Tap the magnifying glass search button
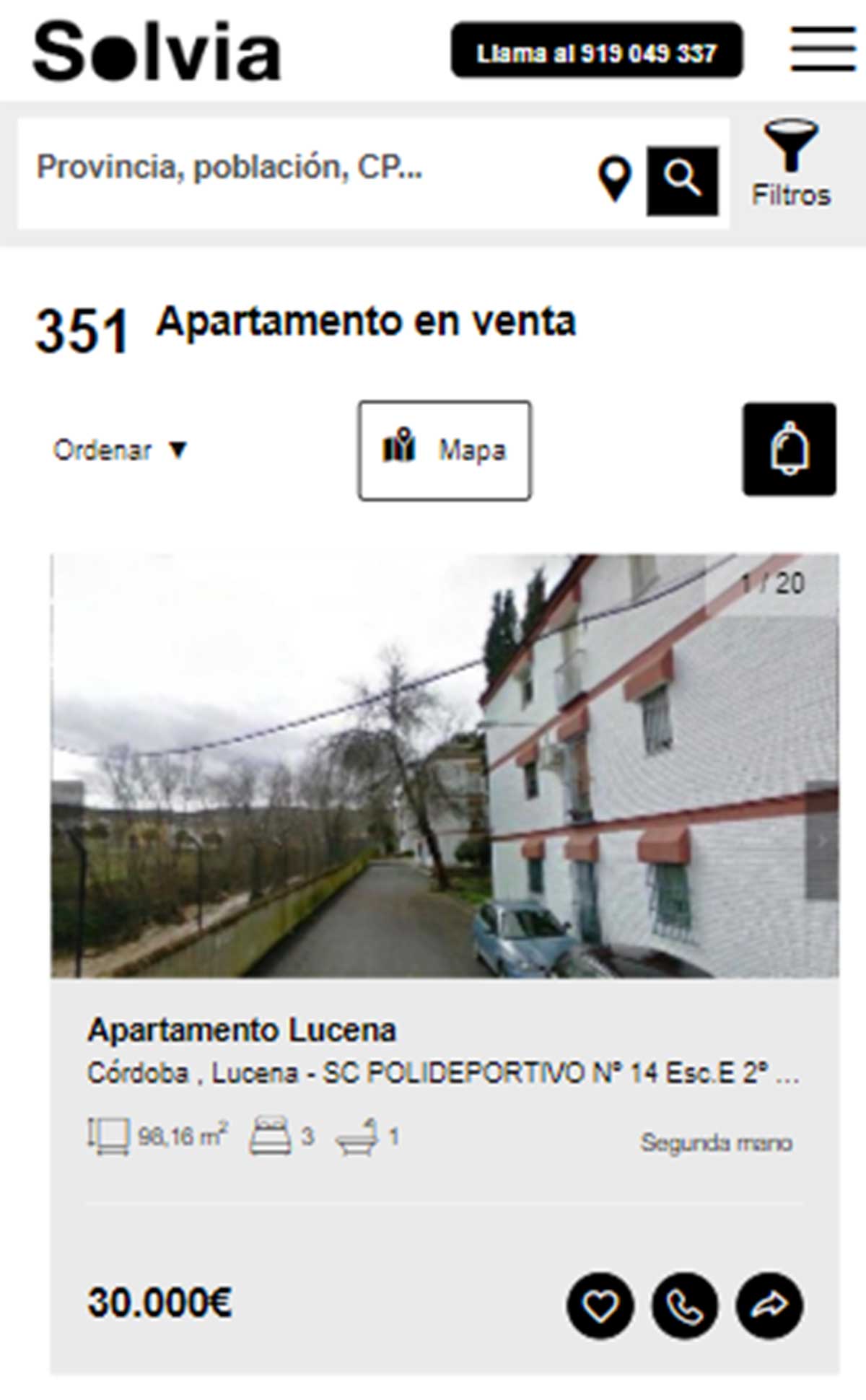Viewport: 866px width, 1400px height. (x=682, y=180)
